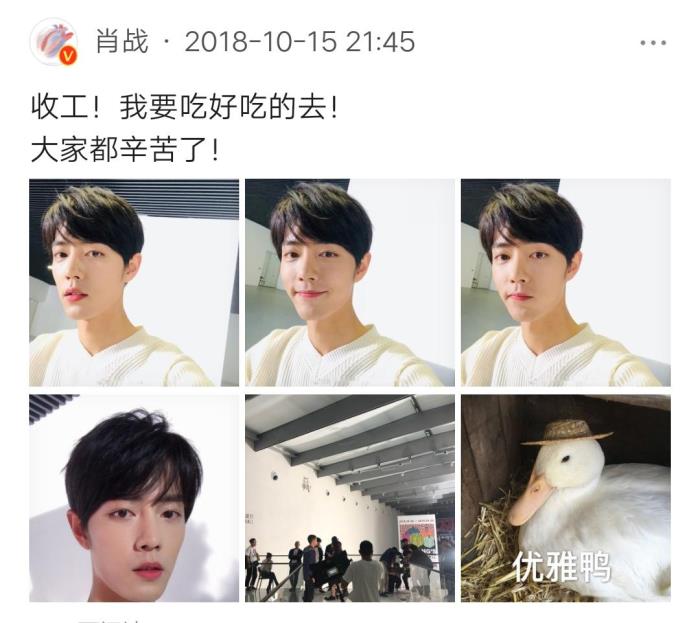This screenshot has width=700, height=623.
Task: View the studio crew photo
Action: coord(350,498)
